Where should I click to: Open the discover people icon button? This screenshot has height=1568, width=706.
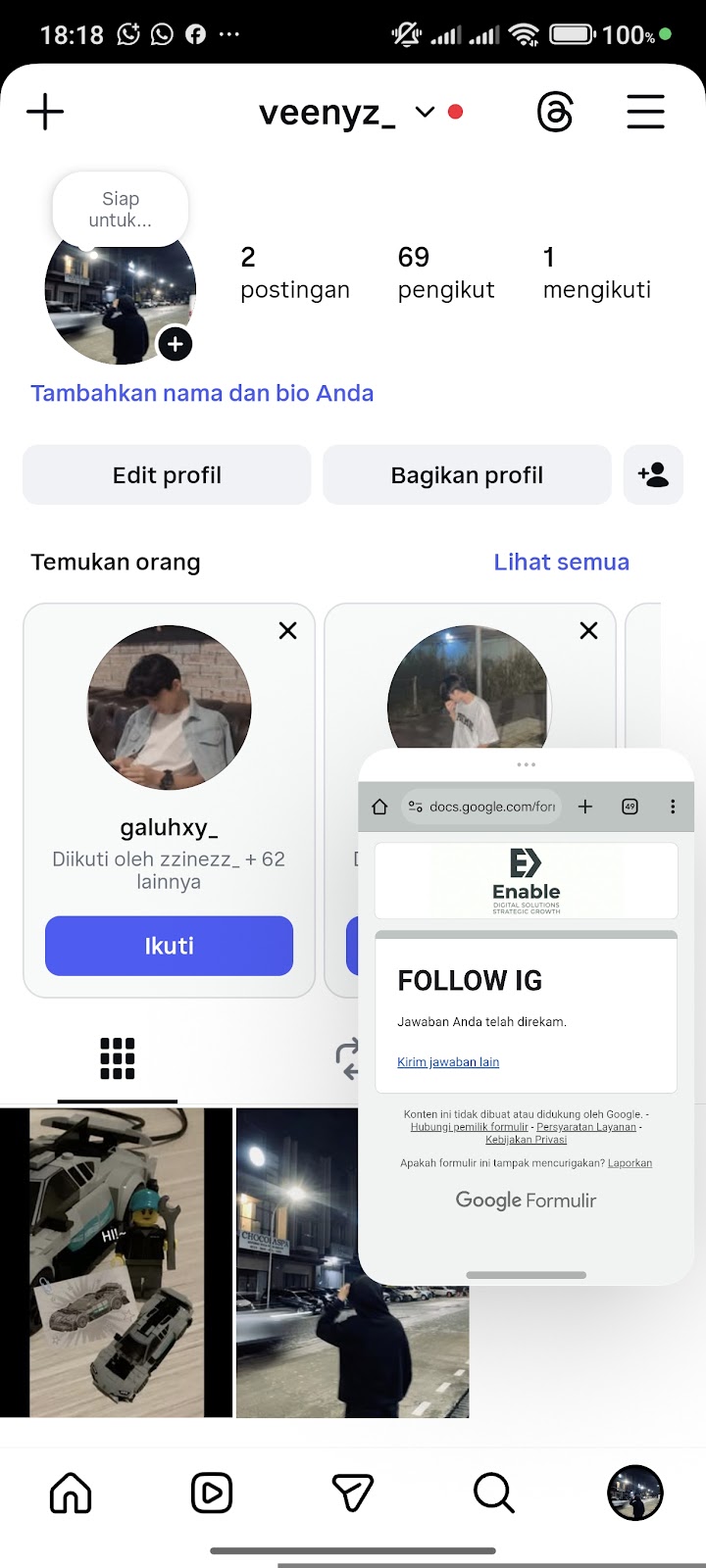pos(653,475)
